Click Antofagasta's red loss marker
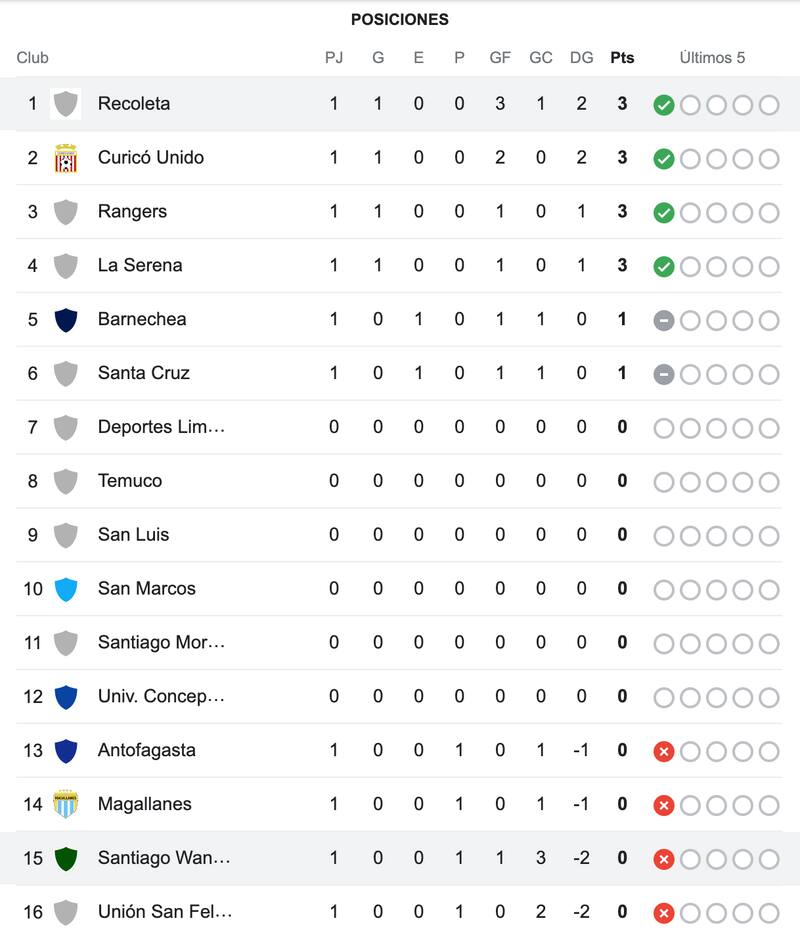 tap(663, 749)
